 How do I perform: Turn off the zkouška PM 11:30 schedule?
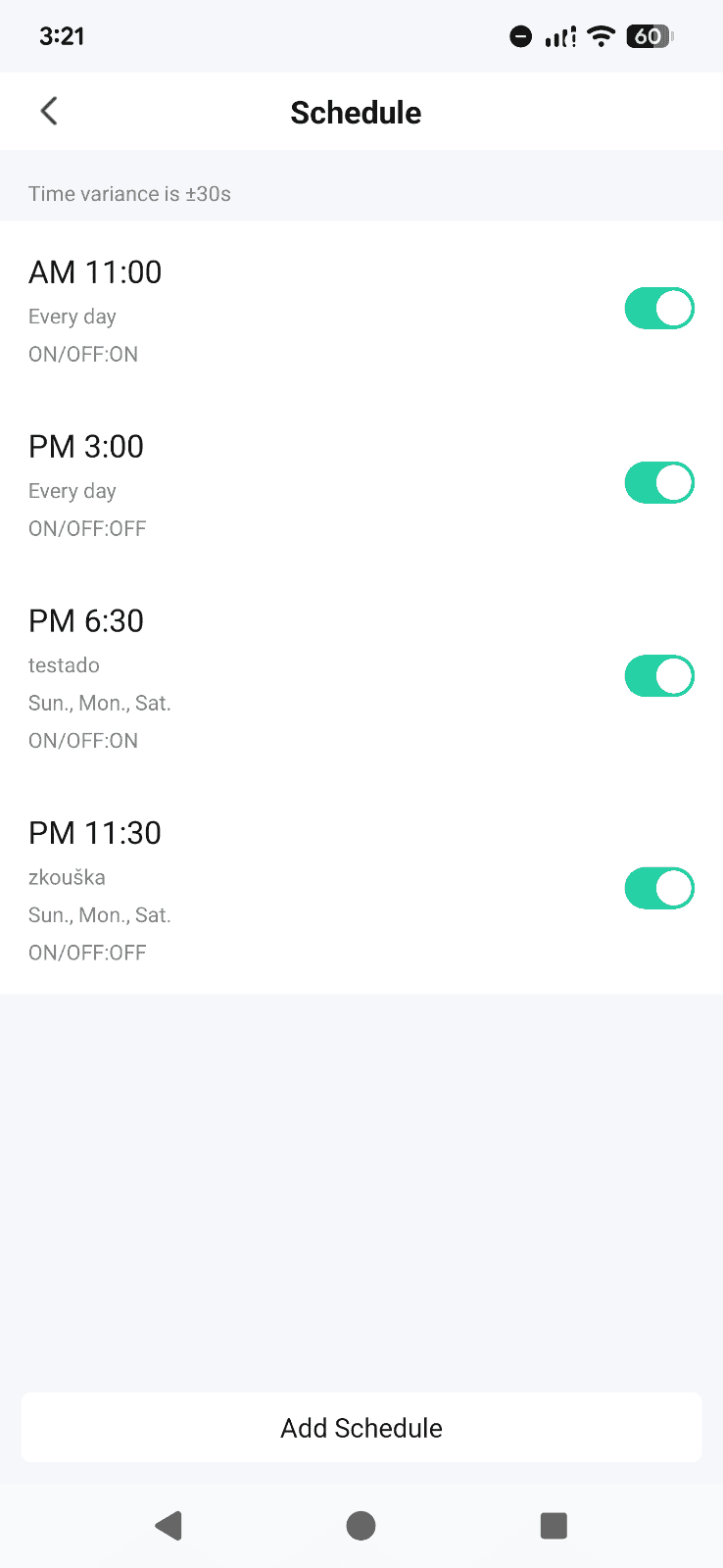pos(658,888)
